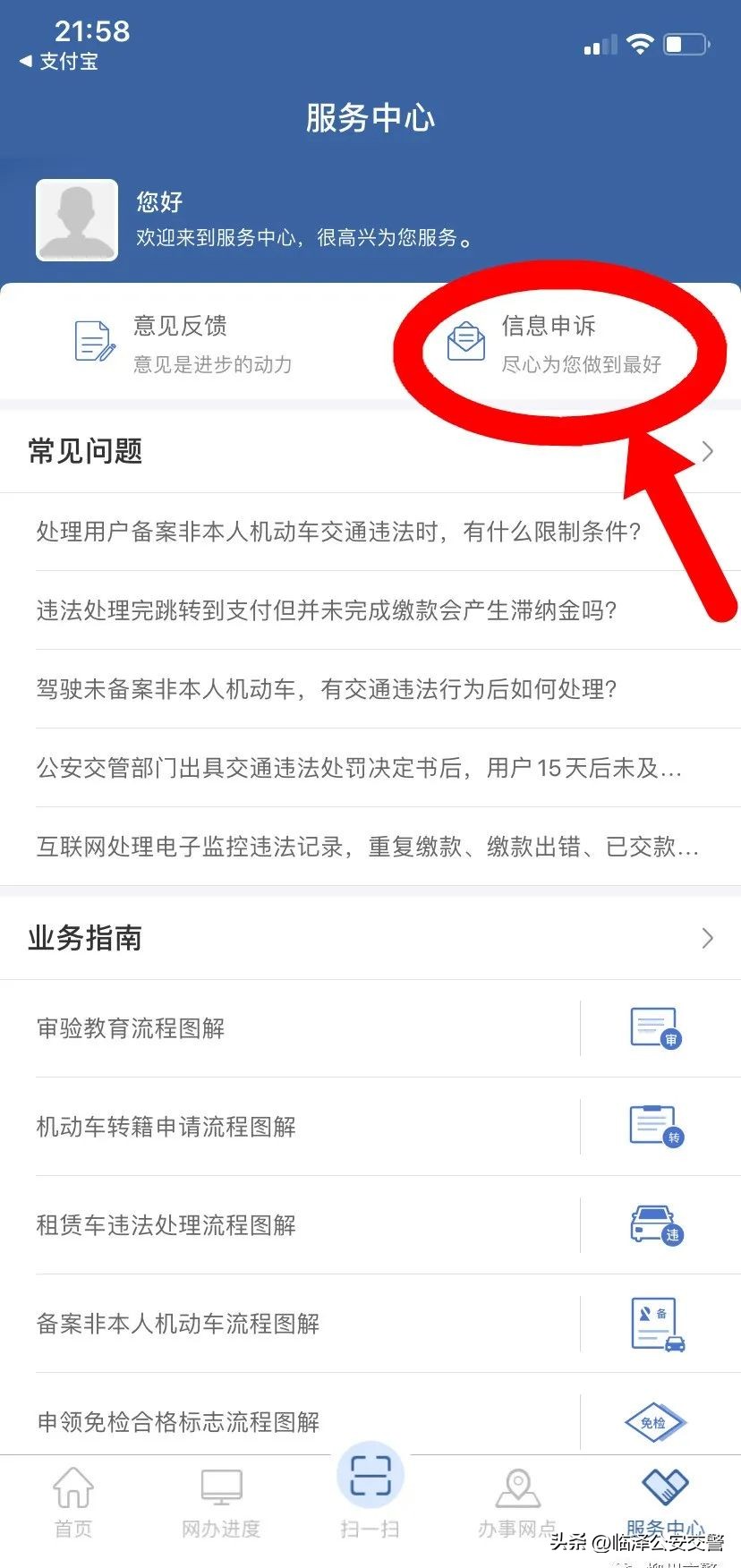Open FAQ about 滞纳金 after incomplete payment
741x1568 pixels.
tap(327, 610)
